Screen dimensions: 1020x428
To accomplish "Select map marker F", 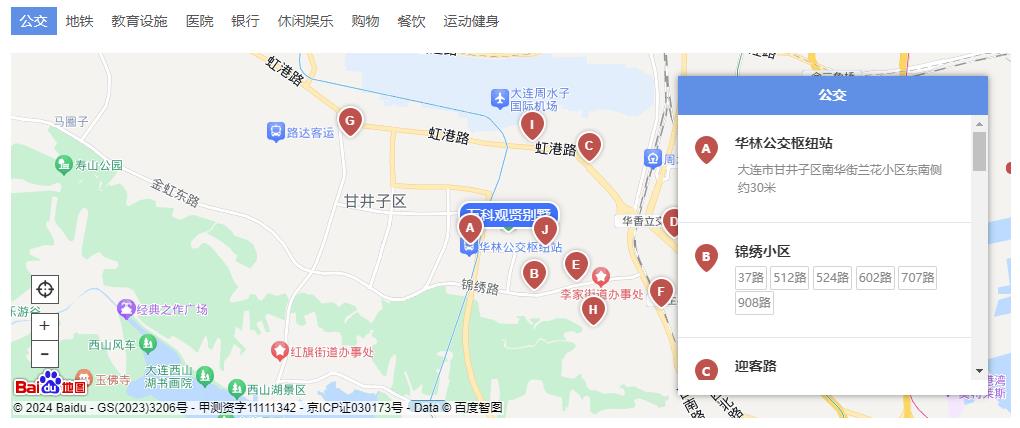I will pos(660,291).
